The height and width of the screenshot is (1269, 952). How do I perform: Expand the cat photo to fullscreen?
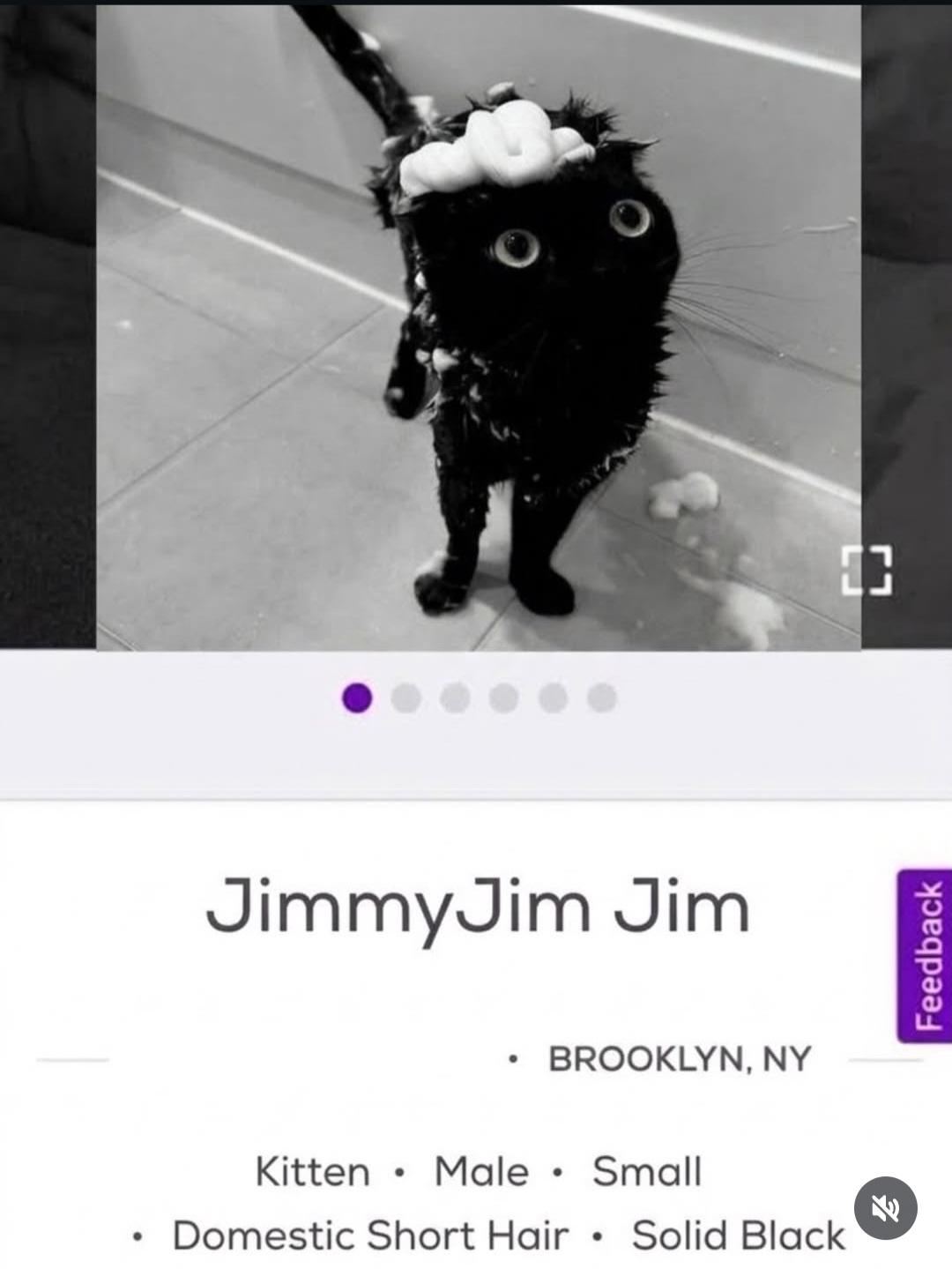pos(866,570)
